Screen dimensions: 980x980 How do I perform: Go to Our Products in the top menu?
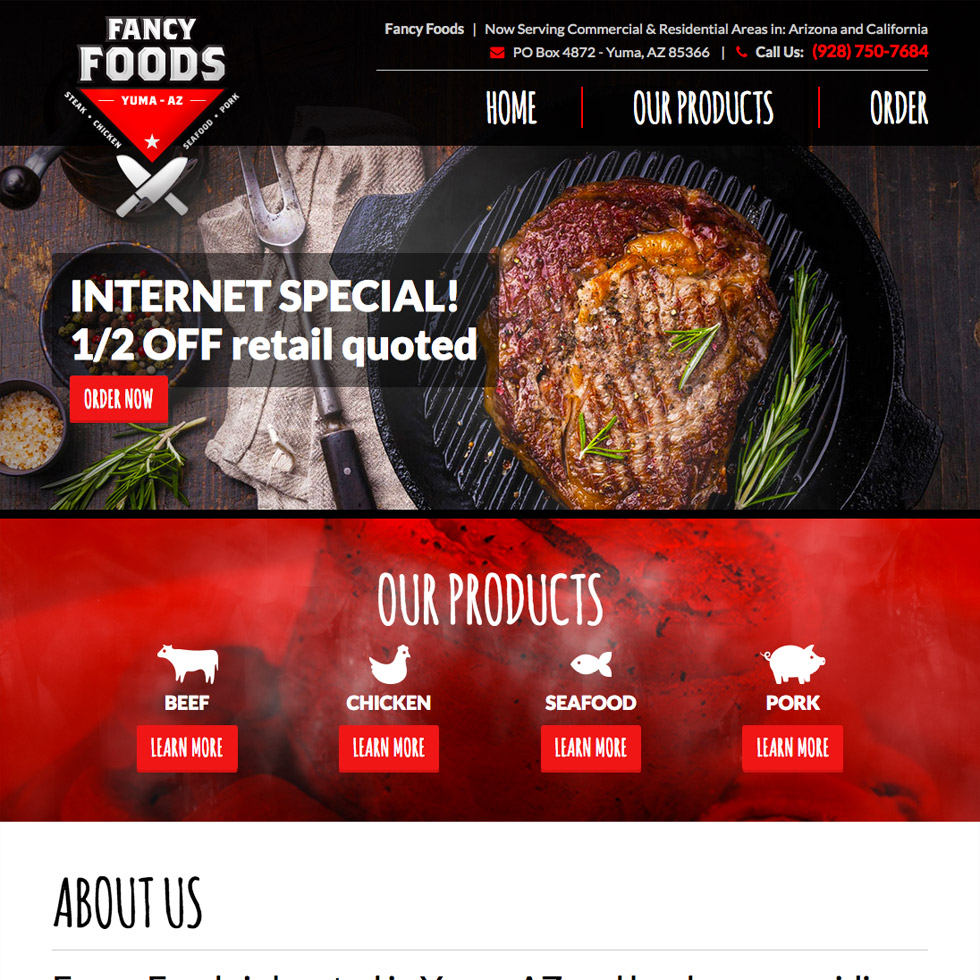[703, 108]
